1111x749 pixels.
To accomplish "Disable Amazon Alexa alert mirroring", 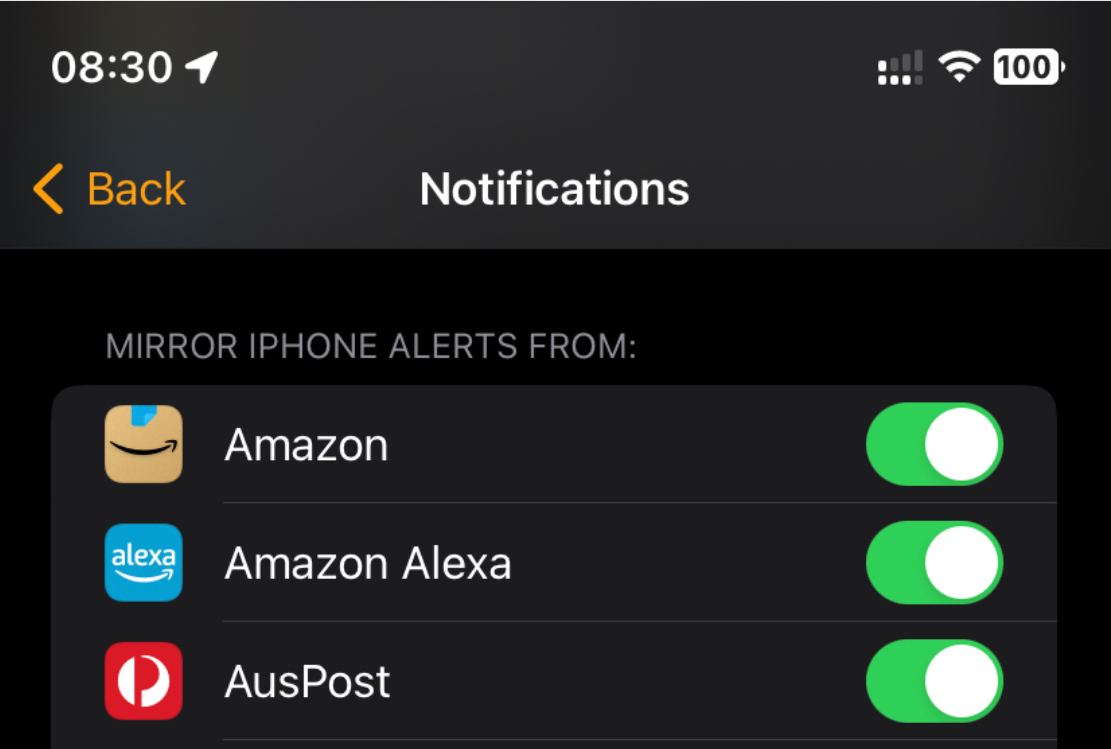I will pyautogui.click(x=933, y=563).
